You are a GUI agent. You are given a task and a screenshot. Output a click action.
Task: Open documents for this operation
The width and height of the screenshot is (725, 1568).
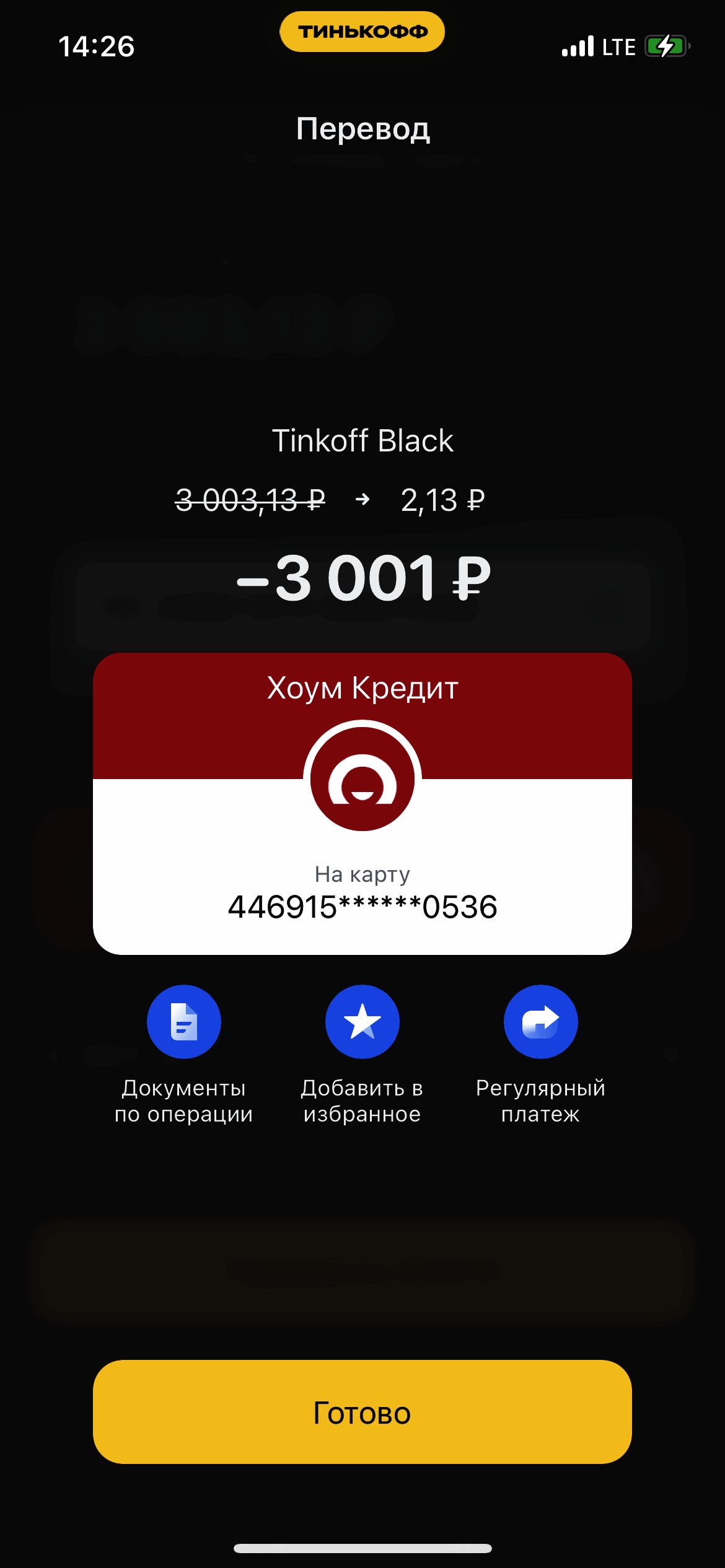[184, 1022]
